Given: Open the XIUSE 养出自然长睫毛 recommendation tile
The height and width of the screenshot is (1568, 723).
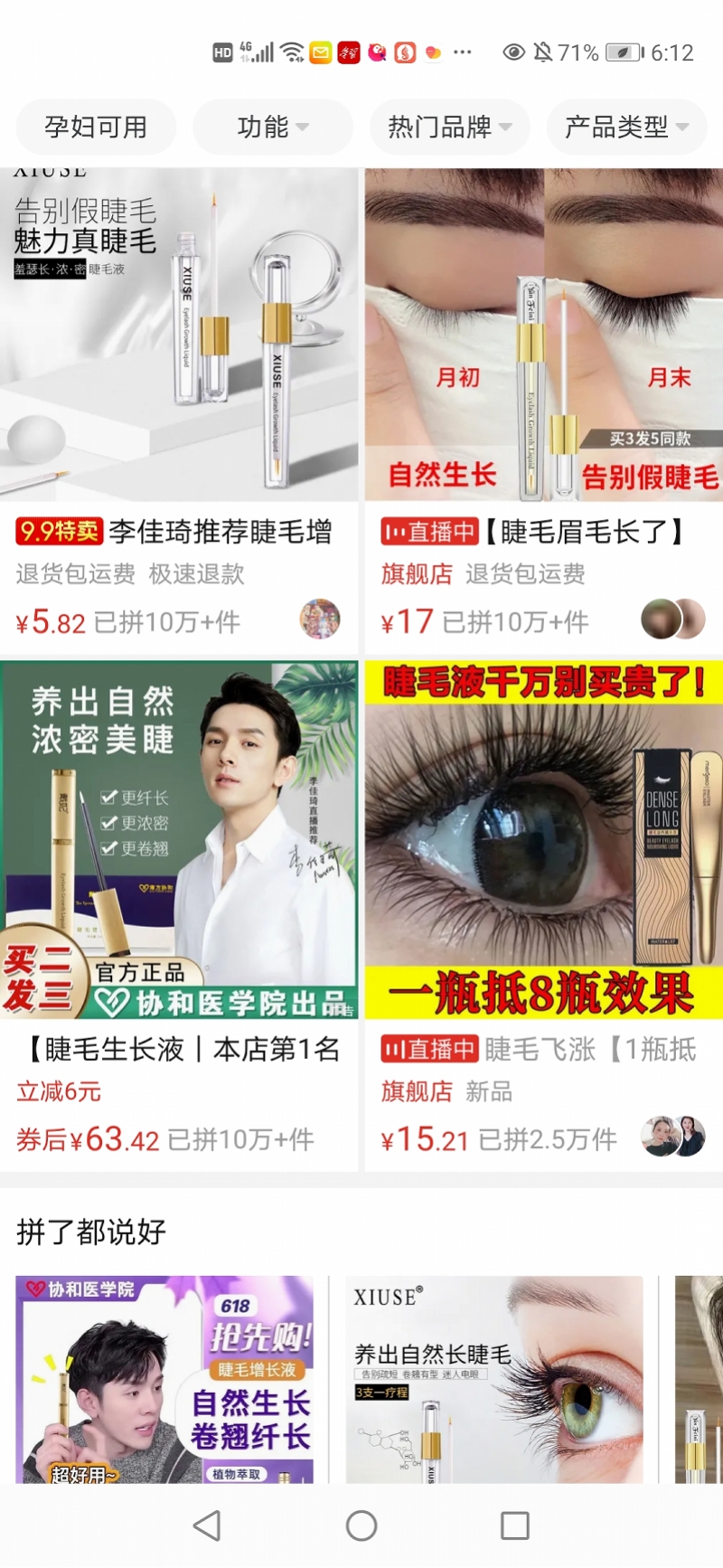Looking at the screenshot, I should 494,1379.
